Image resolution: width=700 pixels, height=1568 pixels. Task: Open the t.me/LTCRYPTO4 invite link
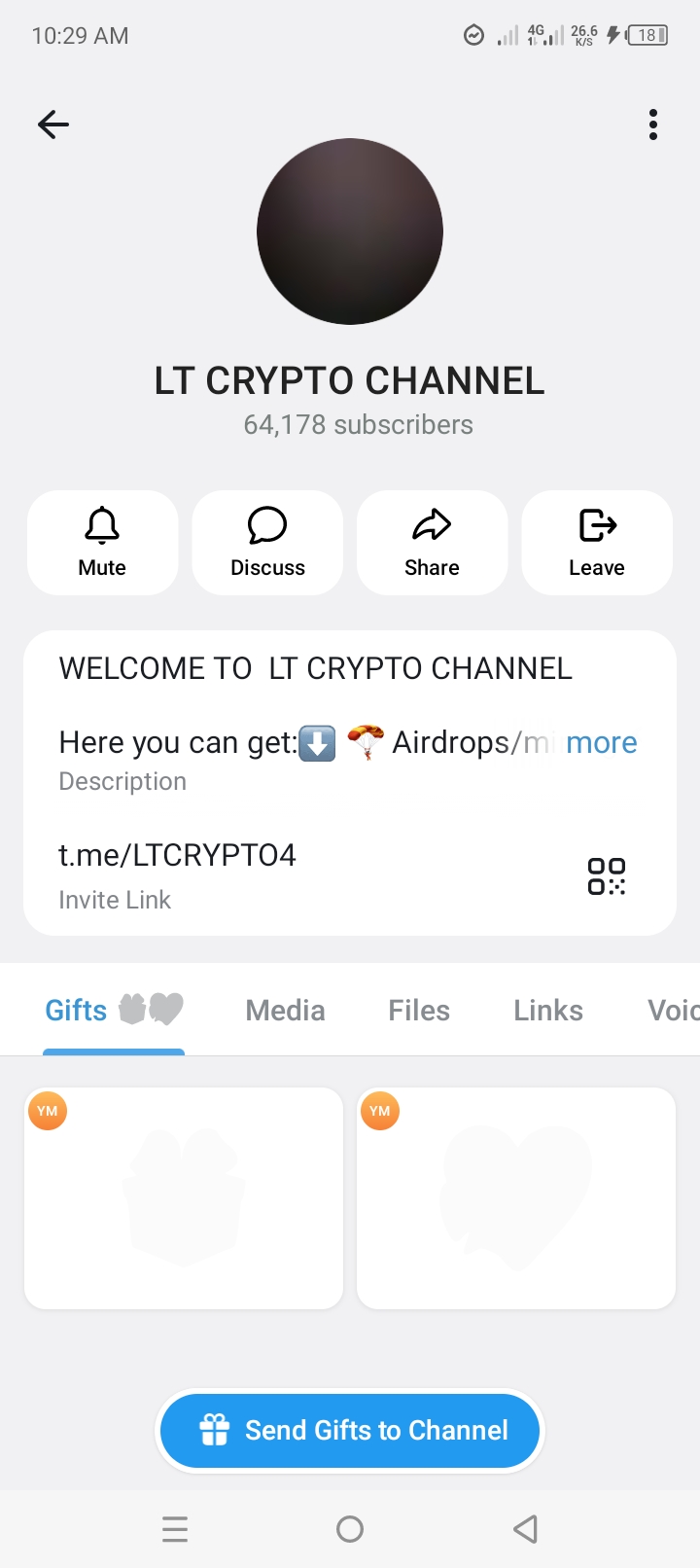178,856
